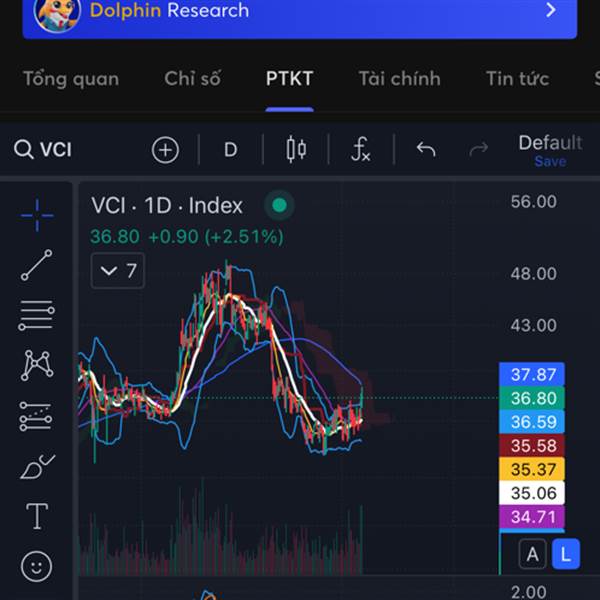
Task: Open the Tài chính tab
Action: [x=399, y=78]
